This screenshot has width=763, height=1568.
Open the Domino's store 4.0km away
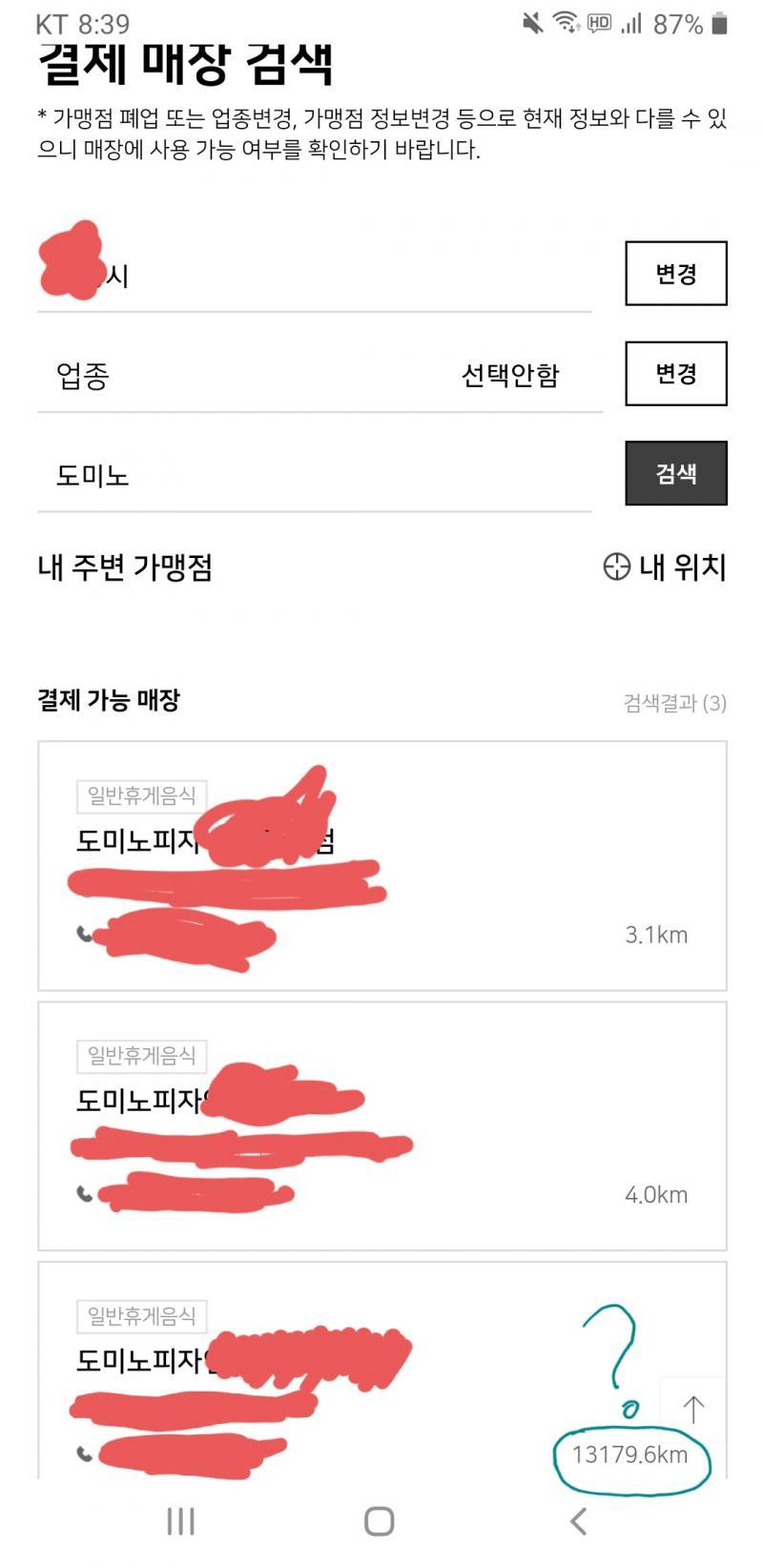click(x=381, y=1125)
